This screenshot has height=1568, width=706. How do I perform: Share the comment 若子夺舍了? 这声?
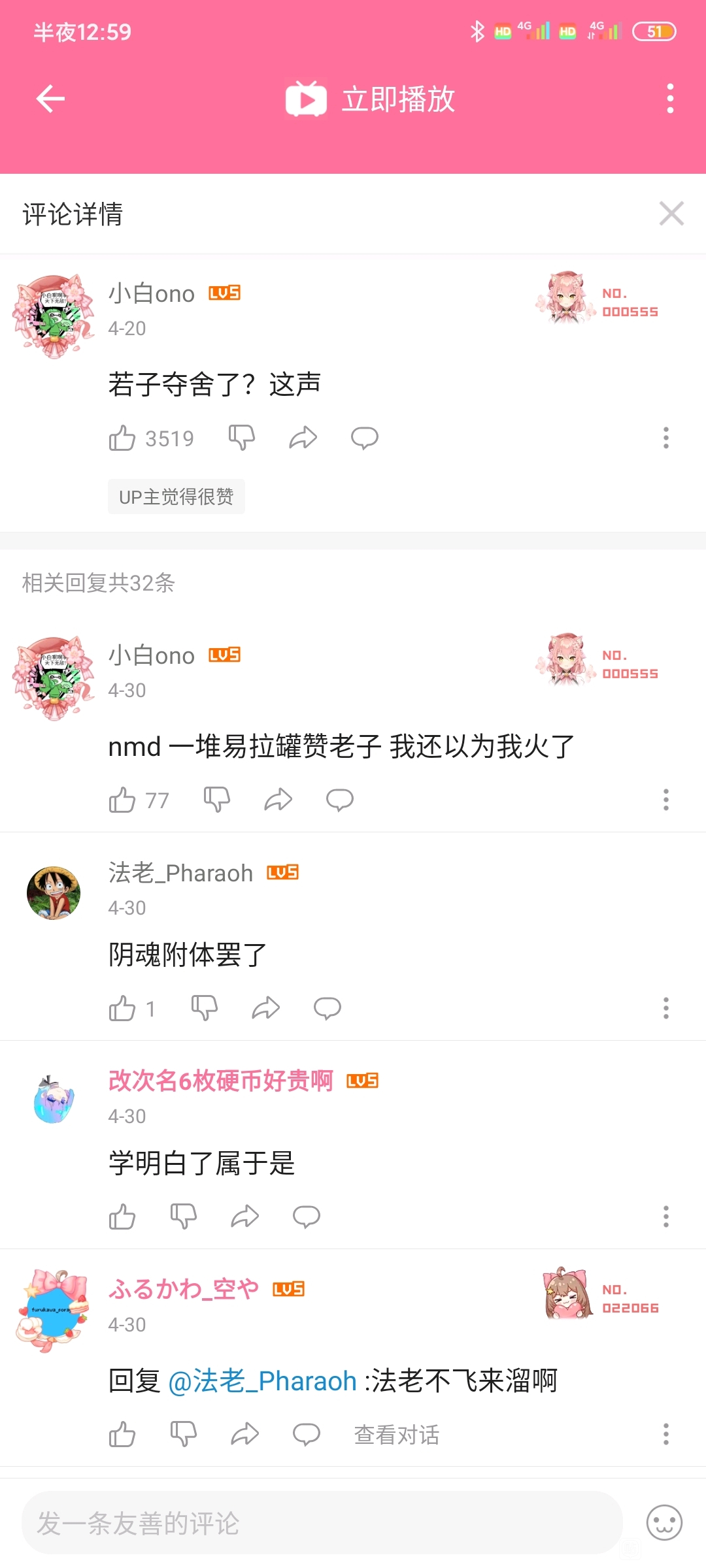coord(303,438)
